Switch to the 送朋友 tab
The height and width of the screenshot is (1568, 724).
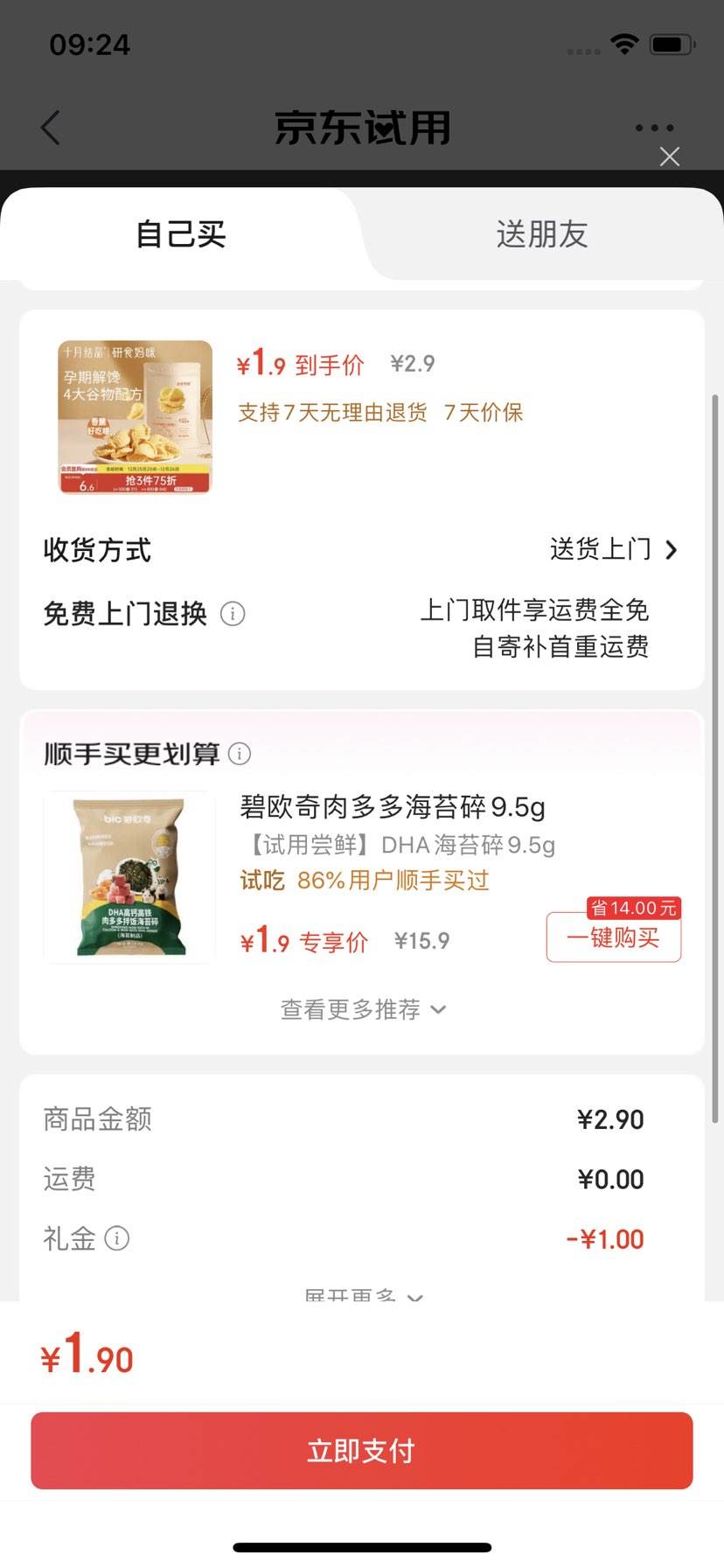tap(542, 233)
